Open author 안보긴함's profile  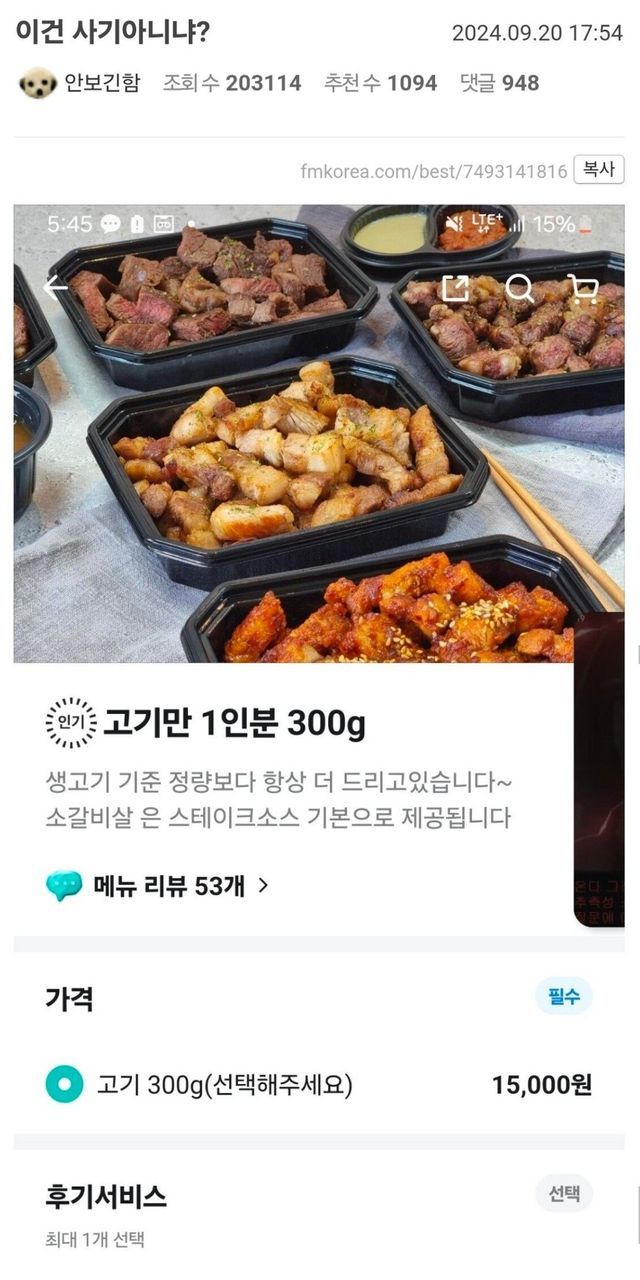(104, 83)
